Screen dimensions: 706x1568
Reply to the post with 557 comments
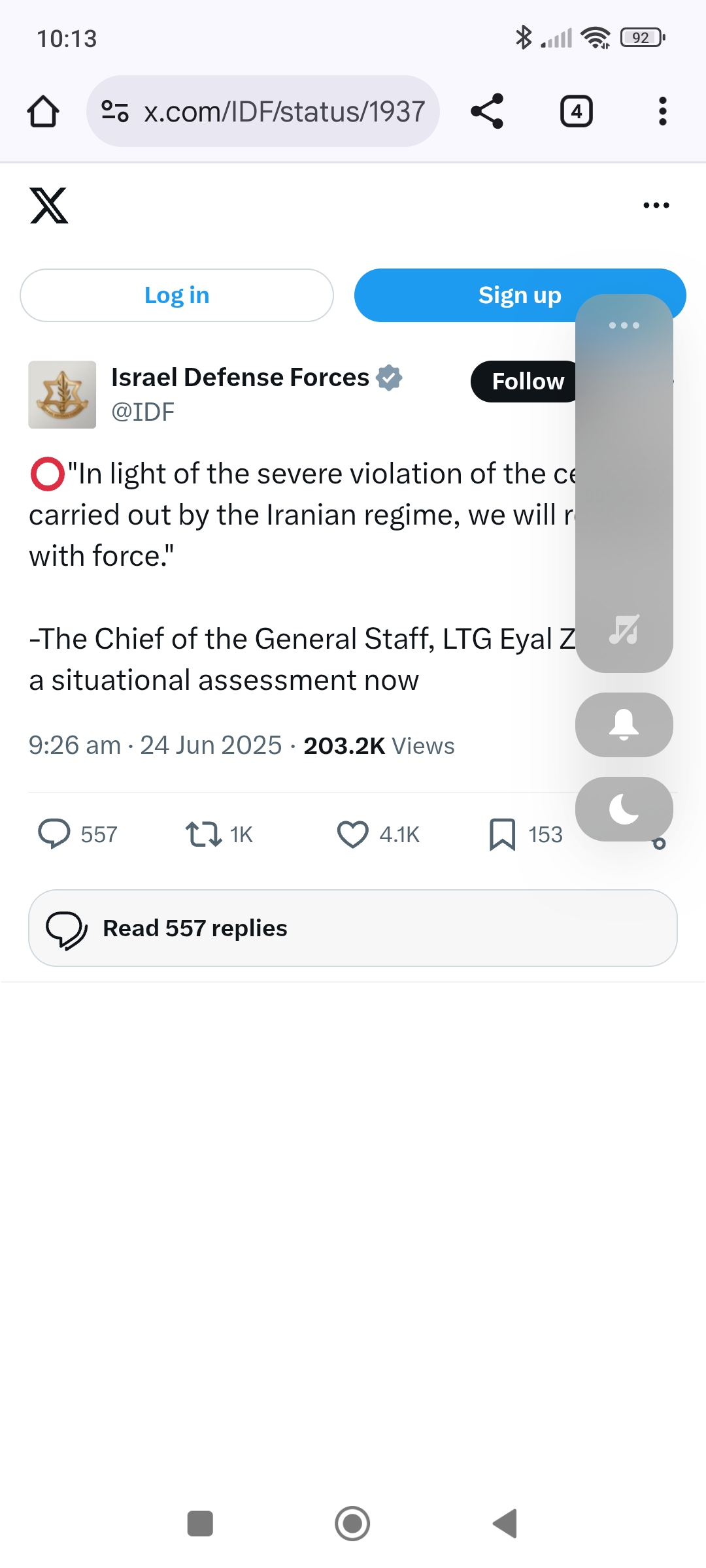77,834
